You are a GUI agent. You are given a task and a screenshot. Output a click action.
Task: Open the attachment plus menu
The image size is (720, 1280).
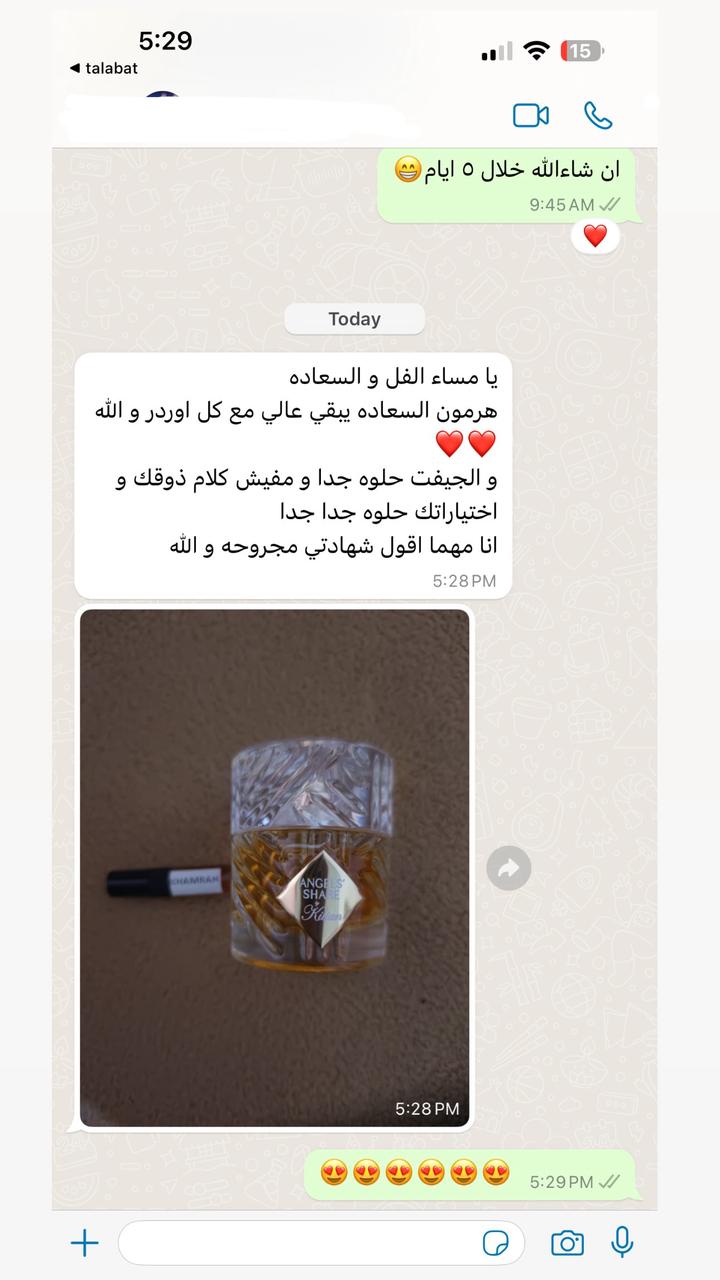pos(85,1243)
